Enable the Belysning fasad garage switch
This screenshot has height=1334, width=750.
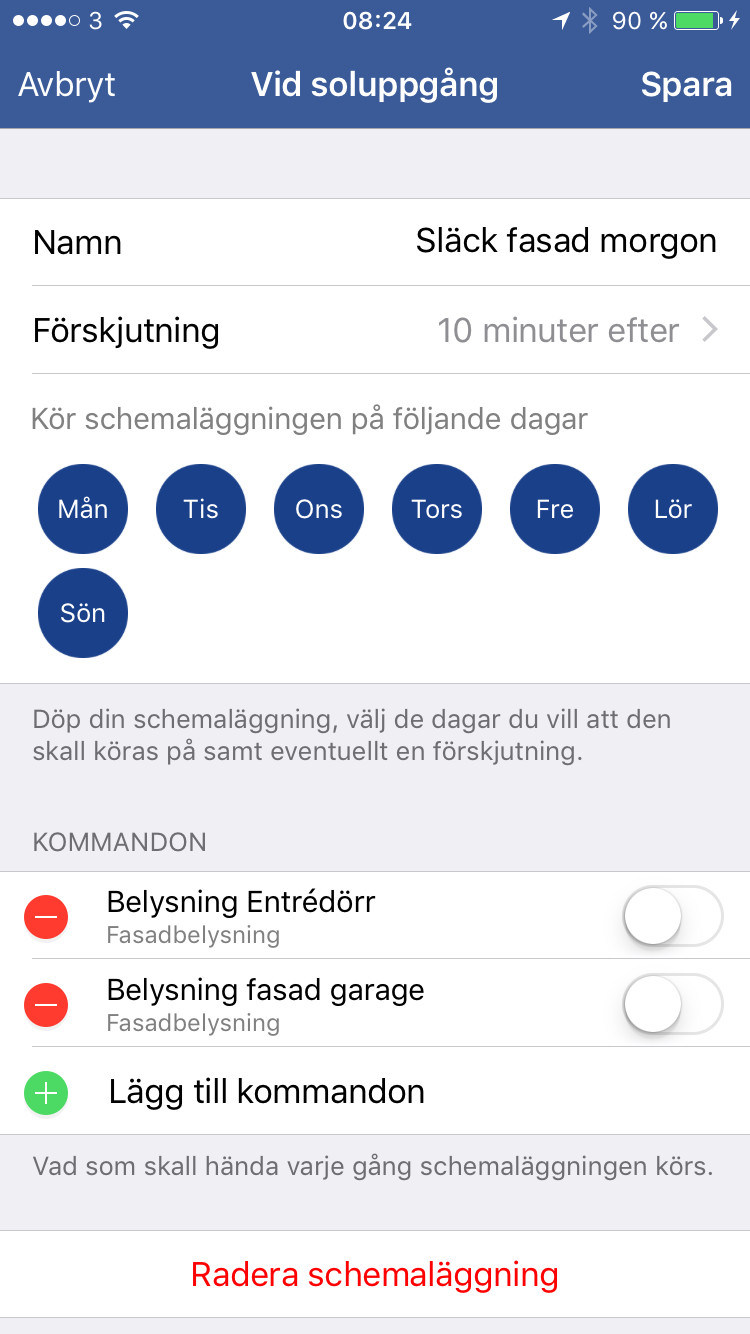click(x=672, y=1004)
